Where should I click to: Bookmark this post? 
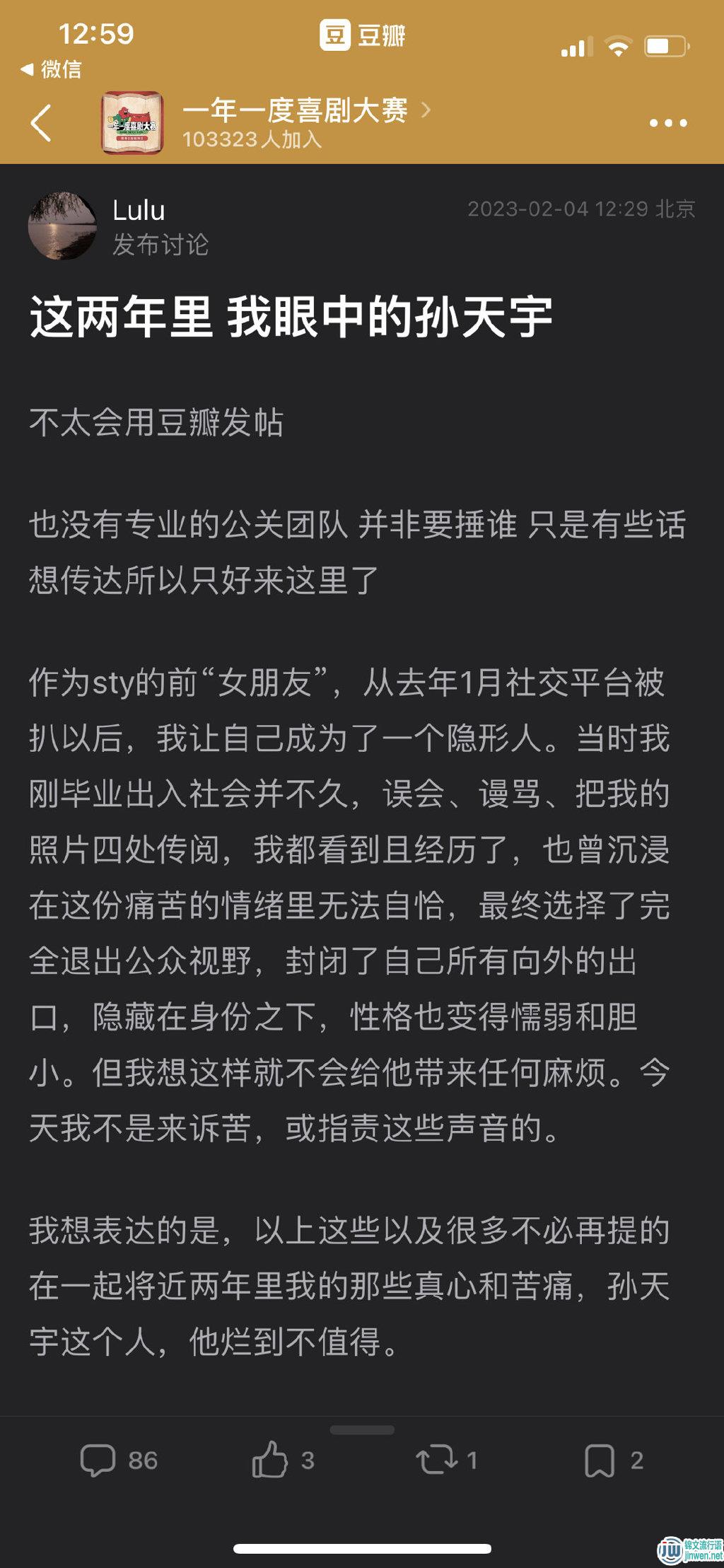click(x=614, y=1460)
